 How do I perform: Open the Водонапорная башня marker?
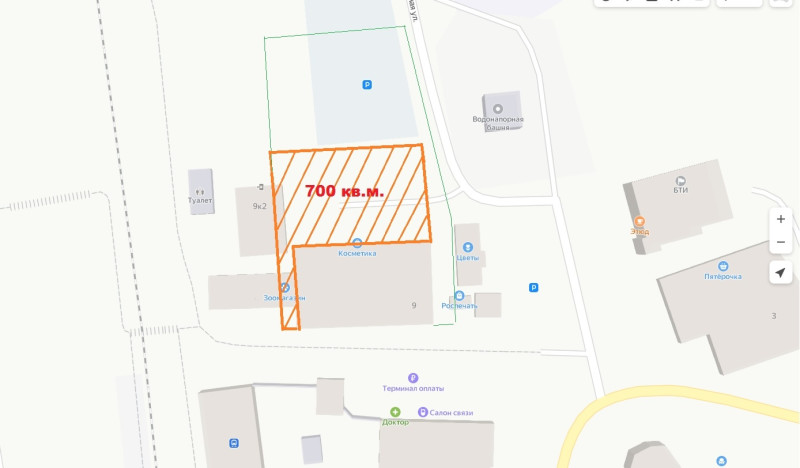(498, 108)
